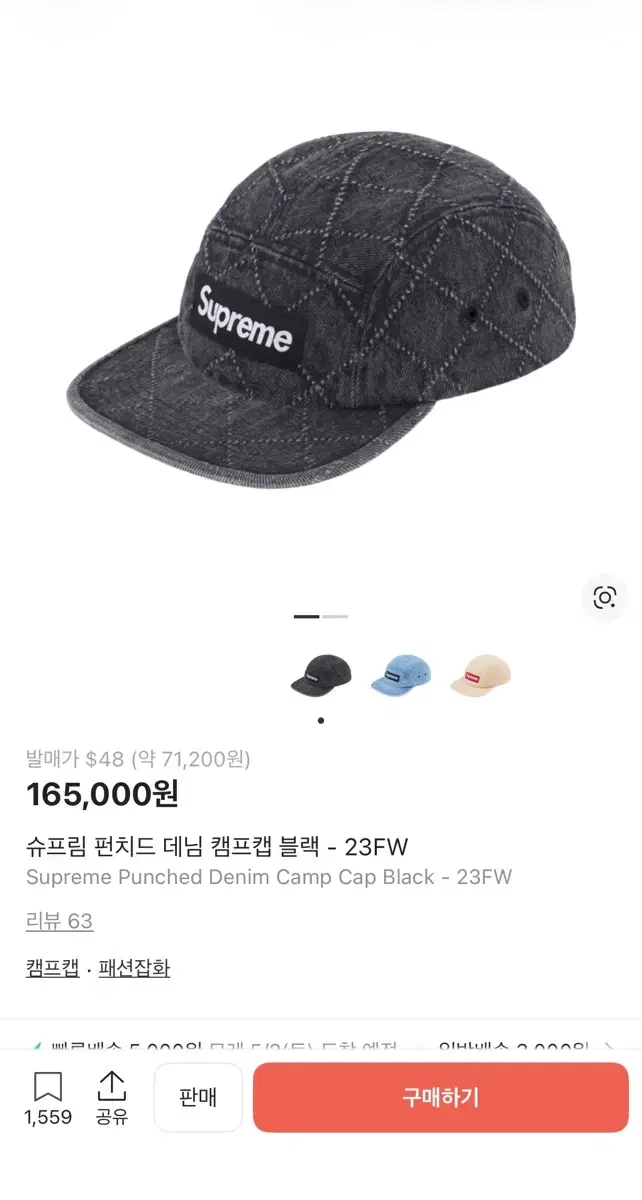The image size is (642, 1200).
Task: Open the 캠프캡 category link
Action: click(53, 968)
